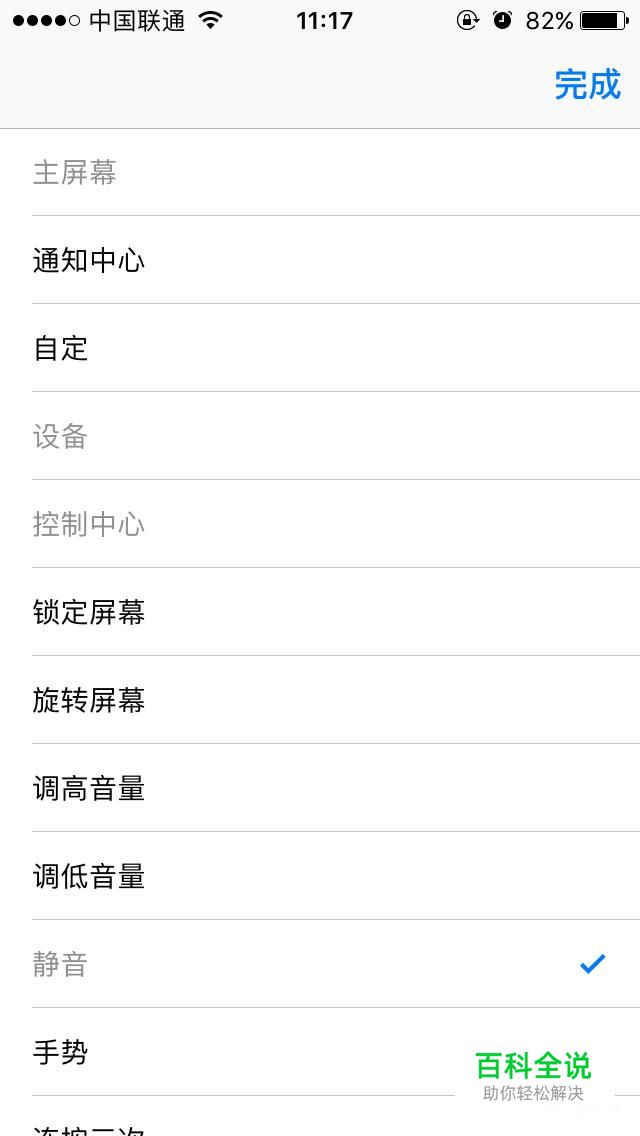Select the 主屏幕 option

tap(320, 172)
